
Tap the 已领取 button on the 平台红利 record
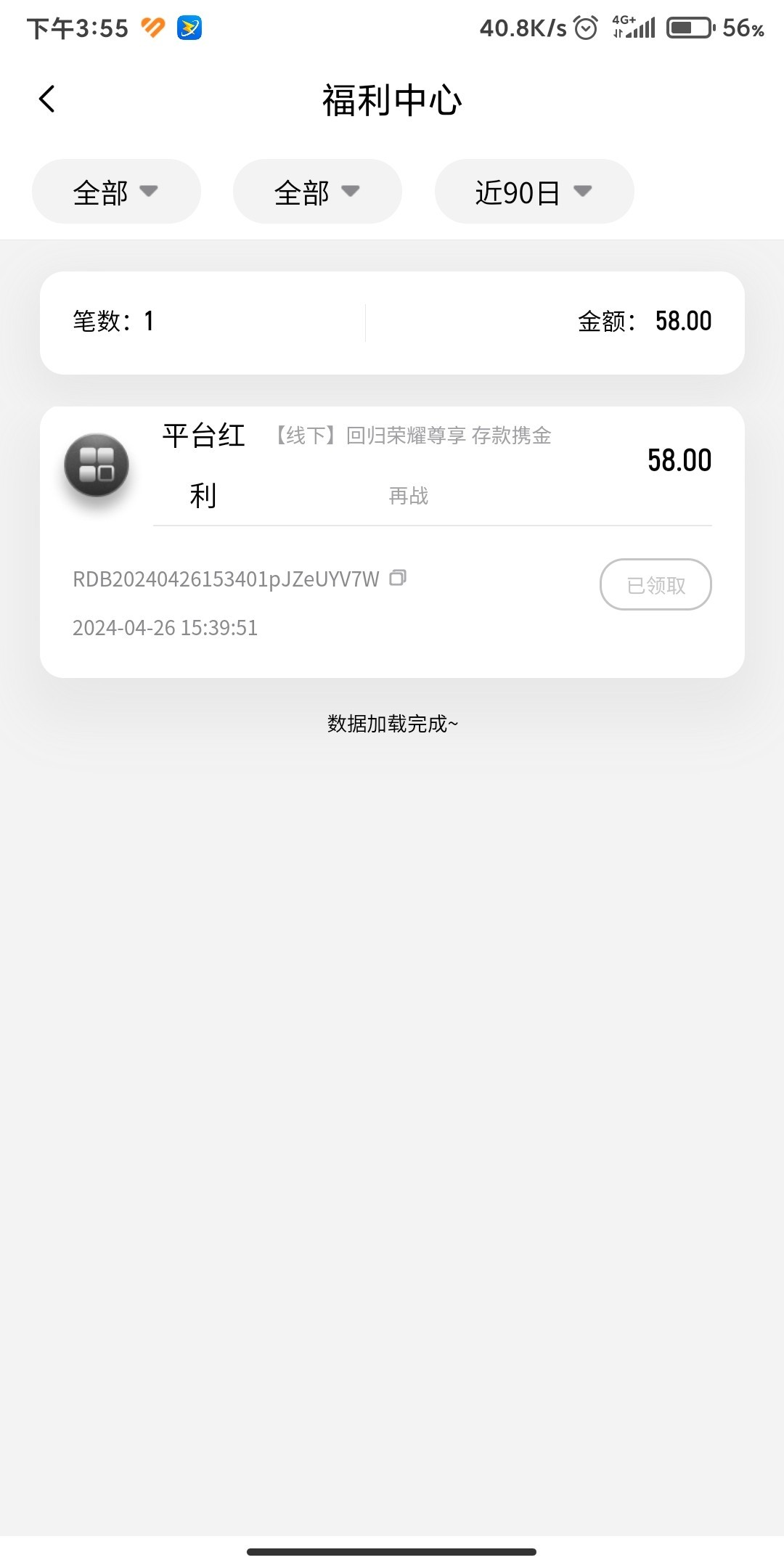point(655,584)
